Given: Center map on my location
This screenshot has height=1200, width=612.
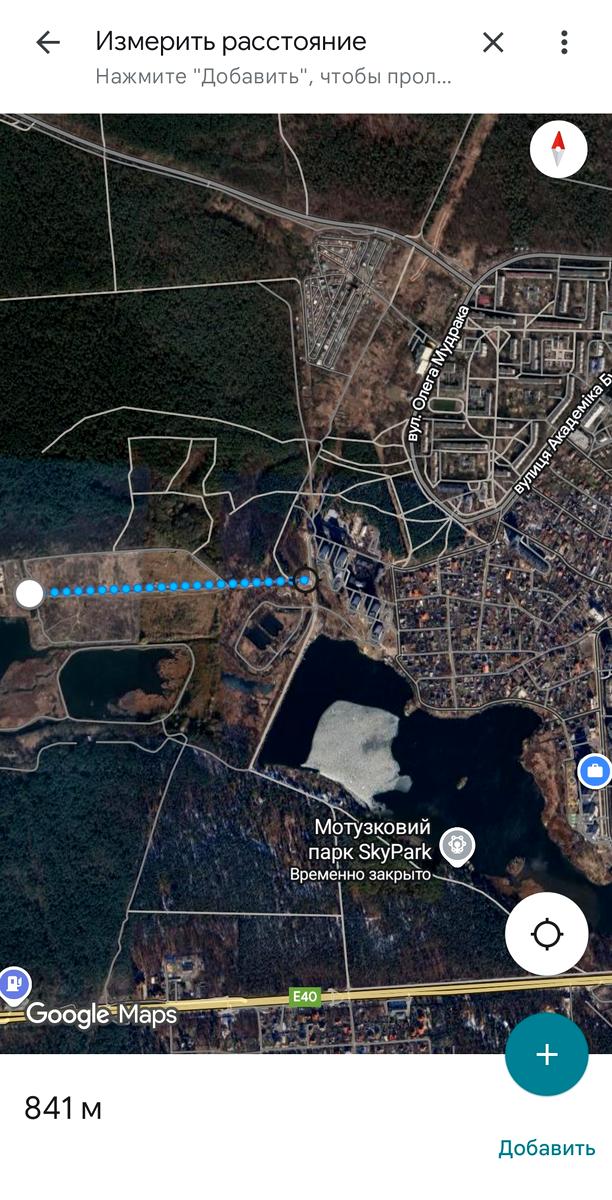Looking at the screenshot, I should (546, 935).
